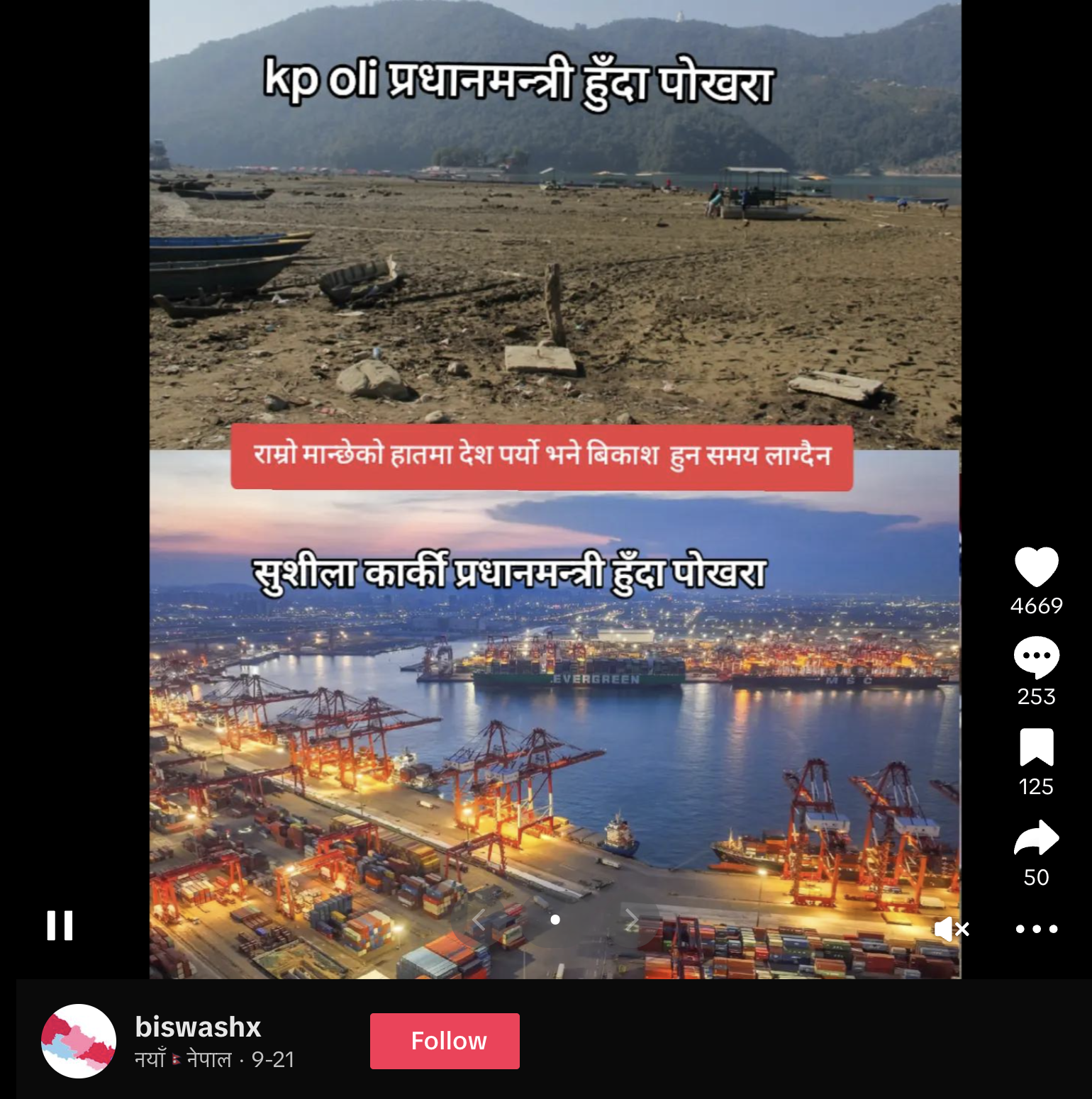Pause the playing slideshow

[x=60, y=925]
